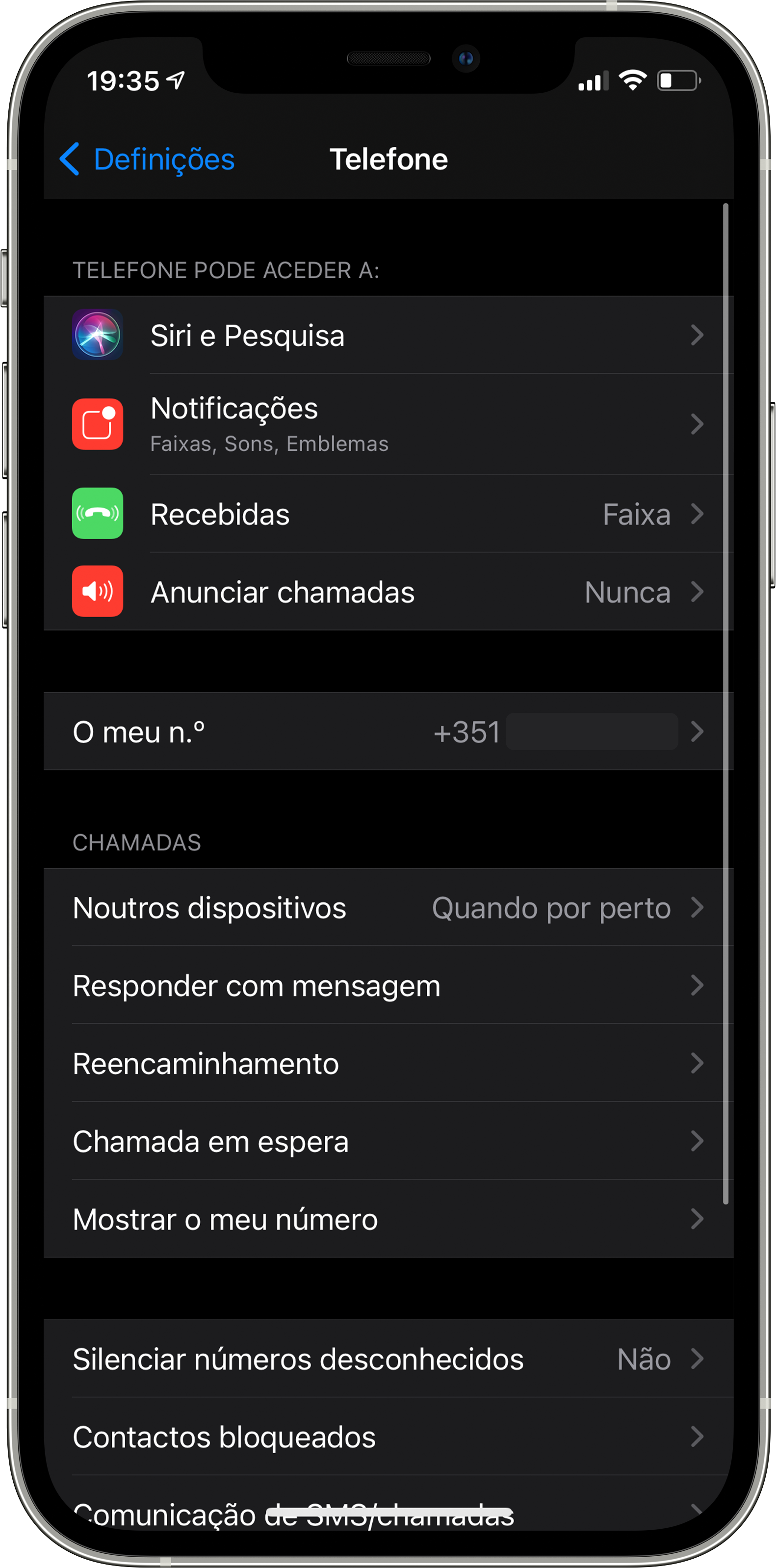The width and height of the screenshot is (776, 1568).
Task: Open Mostrar o meu número
Action: (x=388, y=1219)
